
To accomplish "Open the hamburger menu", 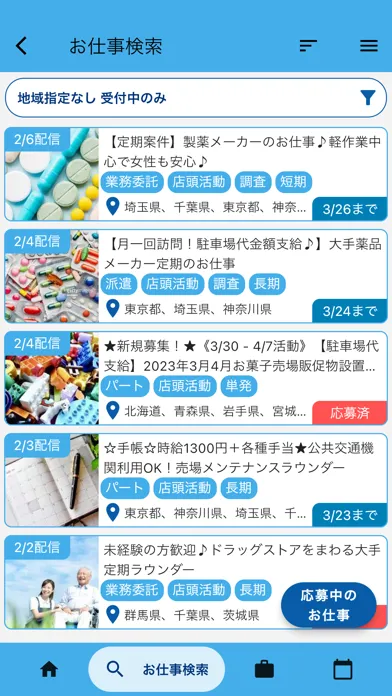I will tap(368, 46).
